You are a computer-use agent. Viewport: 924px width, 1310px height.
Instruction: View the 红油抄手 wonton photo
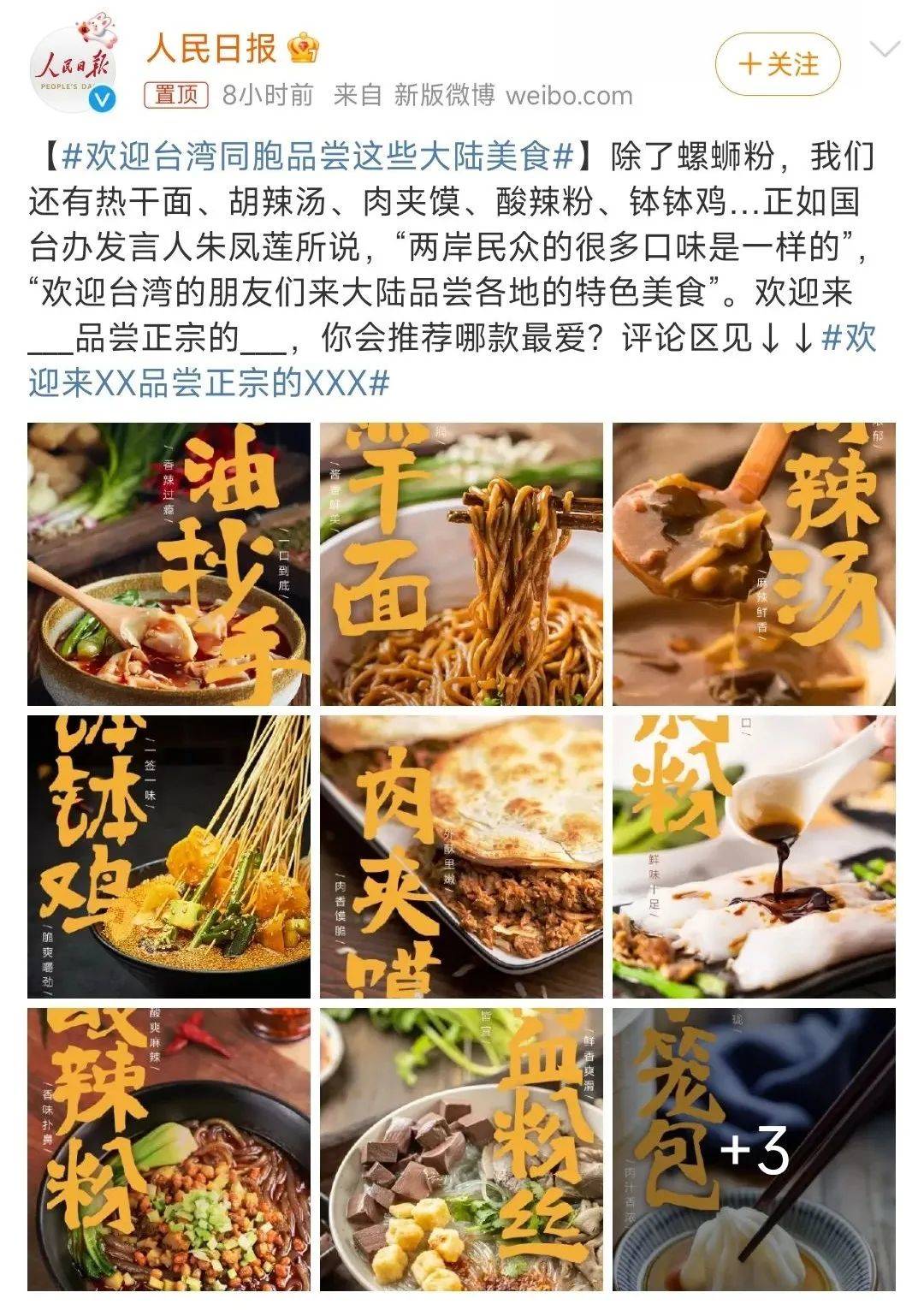click(169, 564)
